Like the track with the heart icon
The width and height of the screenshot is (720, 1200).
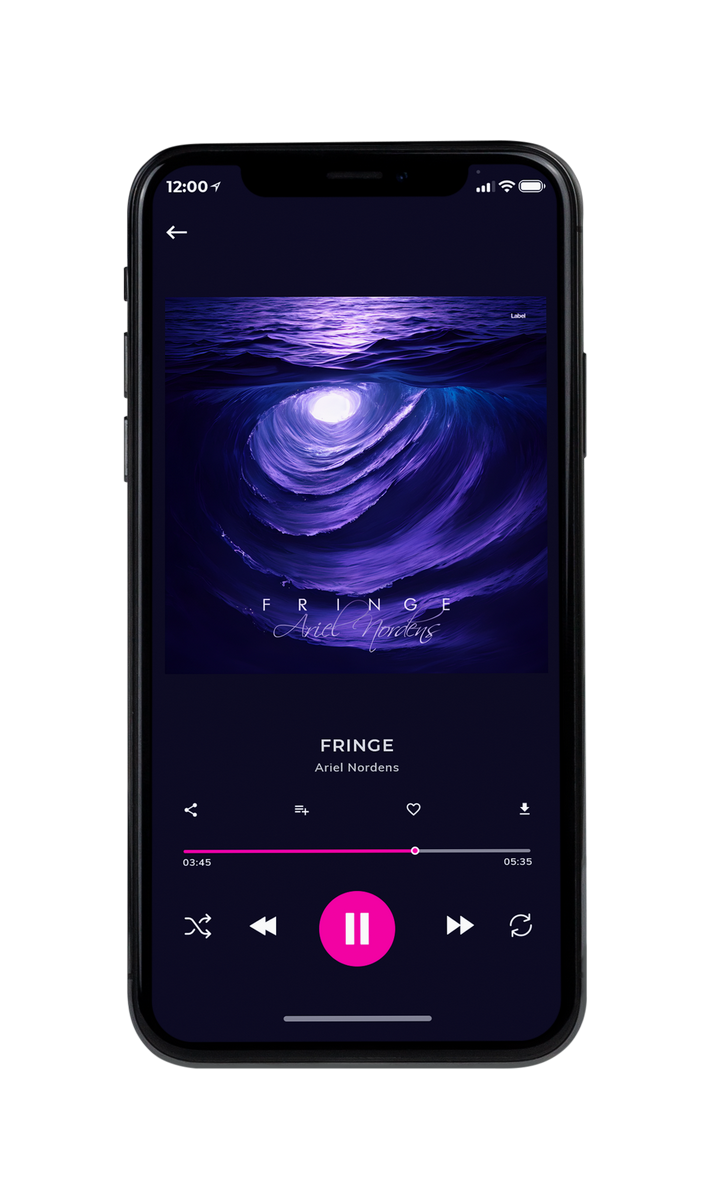point(413,810)
